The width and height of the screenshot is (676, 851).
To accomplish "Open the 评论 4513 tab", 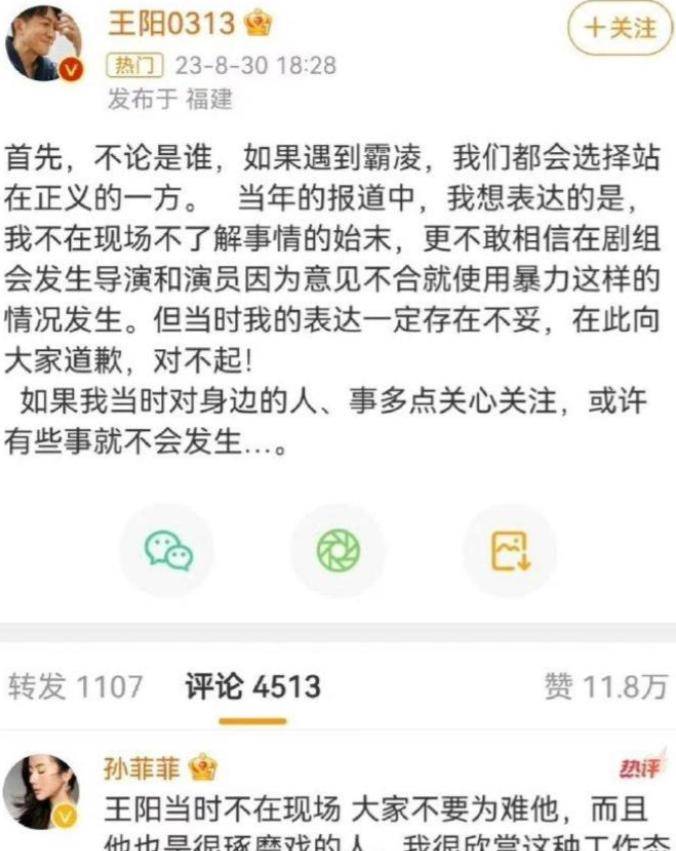I will [x=252, y=687].
